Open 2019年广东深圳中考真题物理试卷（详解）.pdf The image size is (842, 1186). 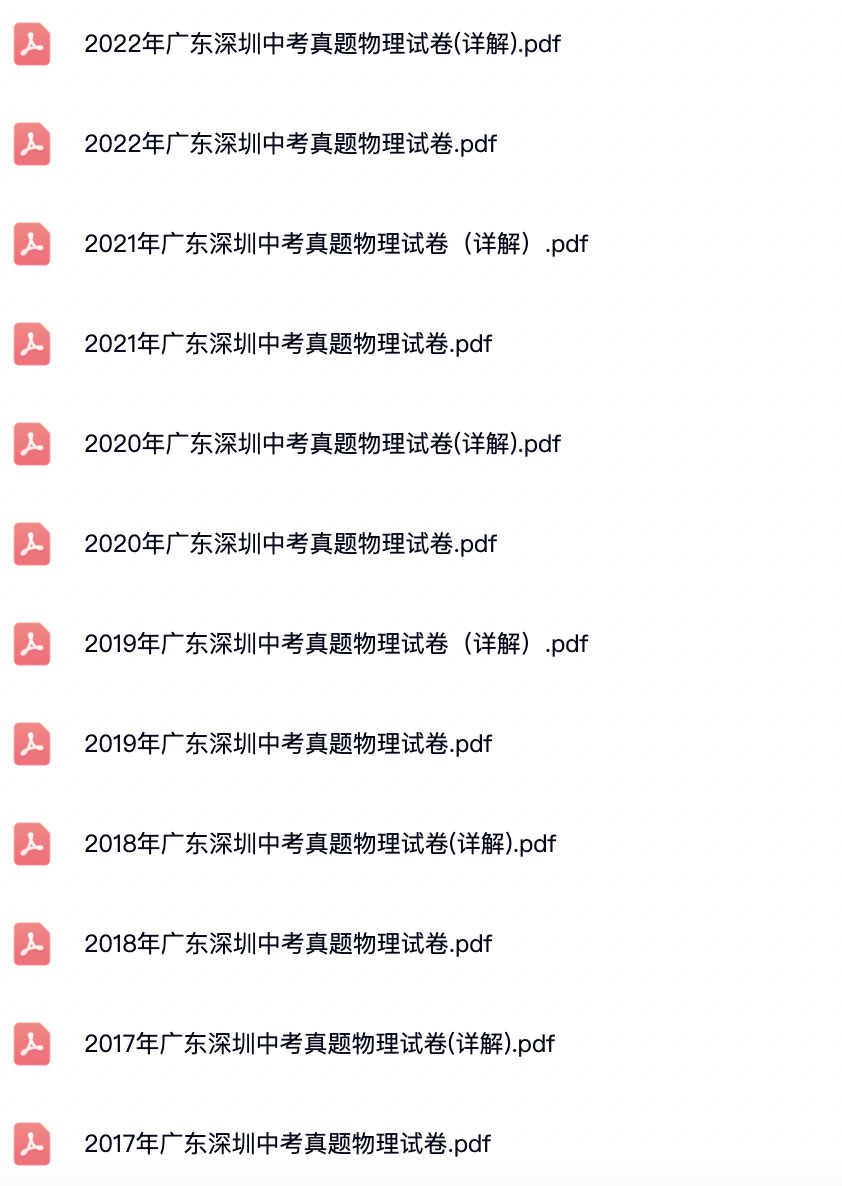(335, 644)
